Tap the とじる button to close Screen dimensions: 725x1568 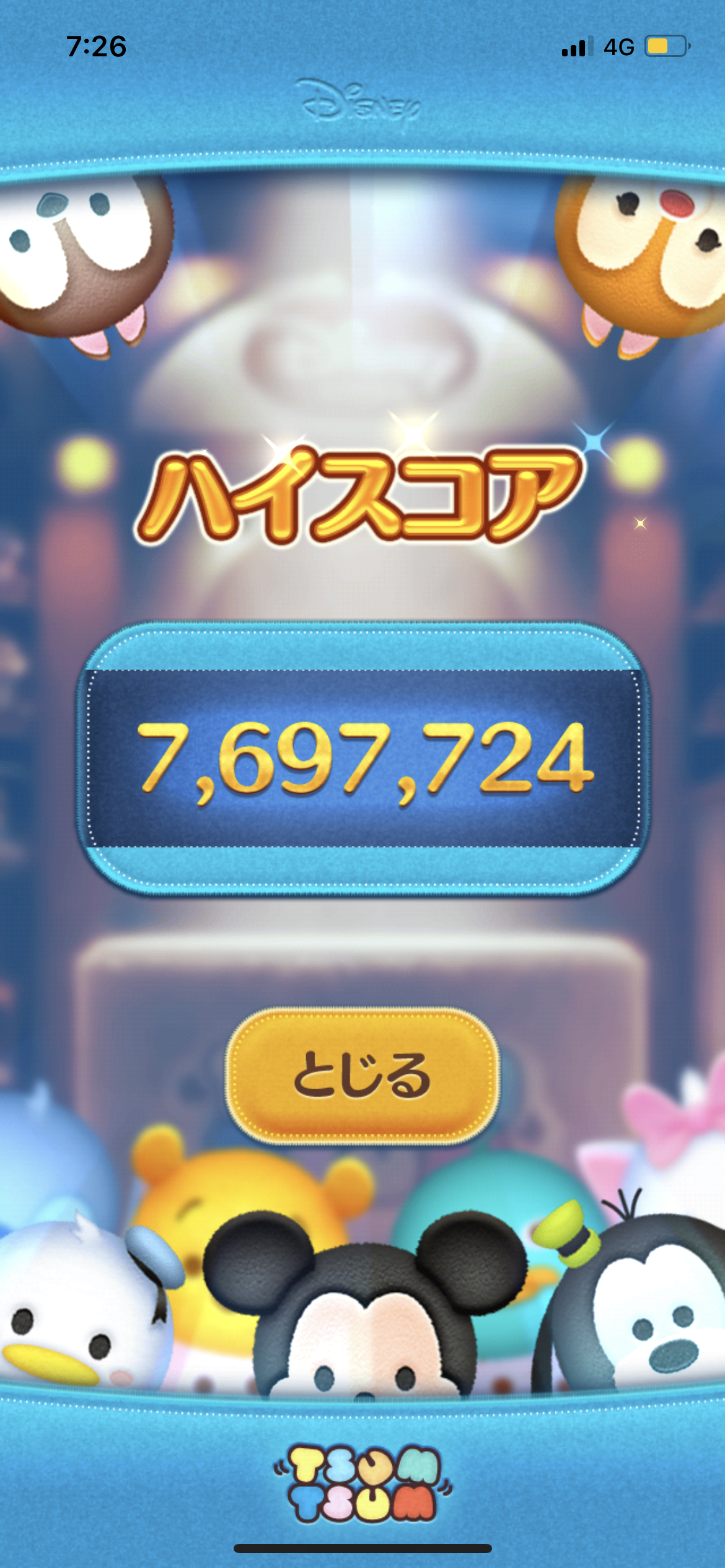point(362,1076)
